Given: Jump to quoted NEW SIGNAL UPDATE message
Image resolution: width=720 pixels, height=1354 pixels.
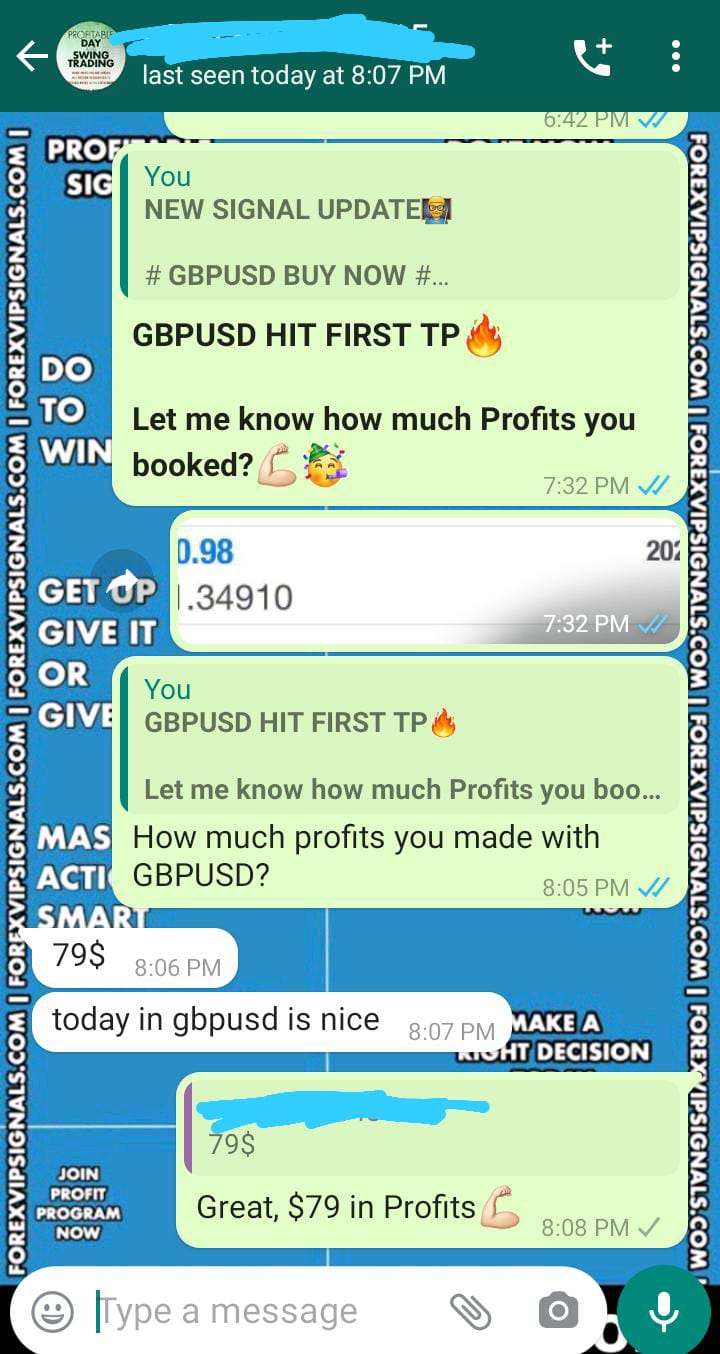Looking at the screenshot, I should [400, 225].
